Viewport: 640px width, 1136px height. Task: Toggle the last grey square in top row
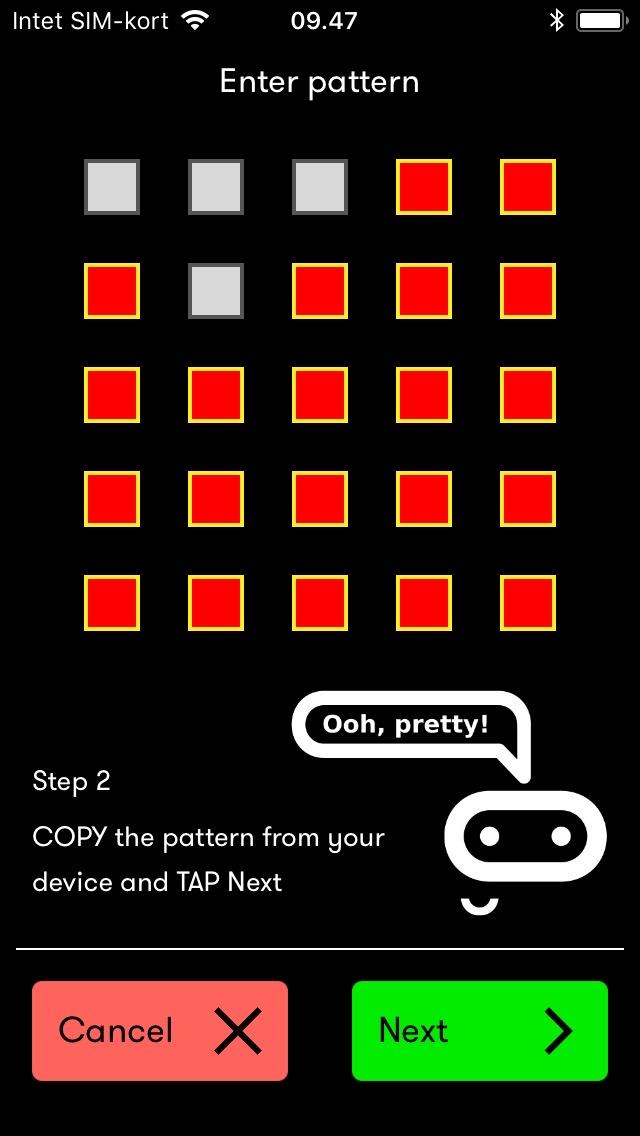320,187
